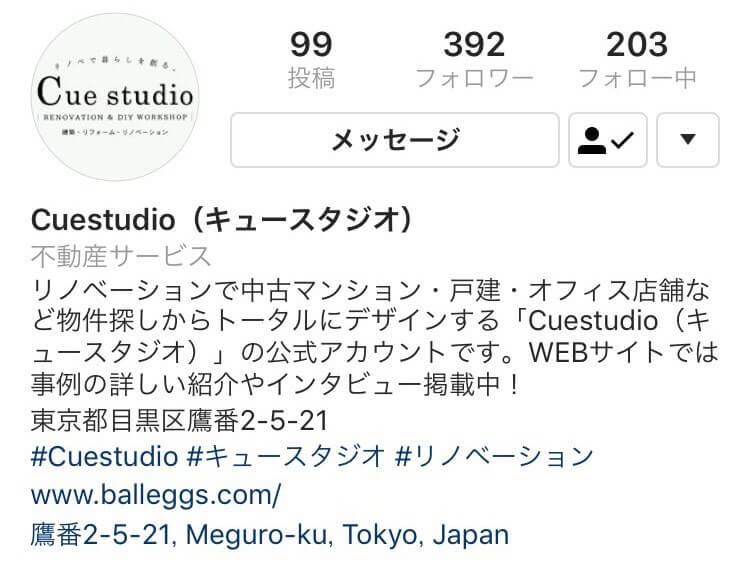Image resolution: width=743 pixels, height=567 pixels.
Task: Expand suggested accounts dropdown arrow
Action: (x=686, y=140)
